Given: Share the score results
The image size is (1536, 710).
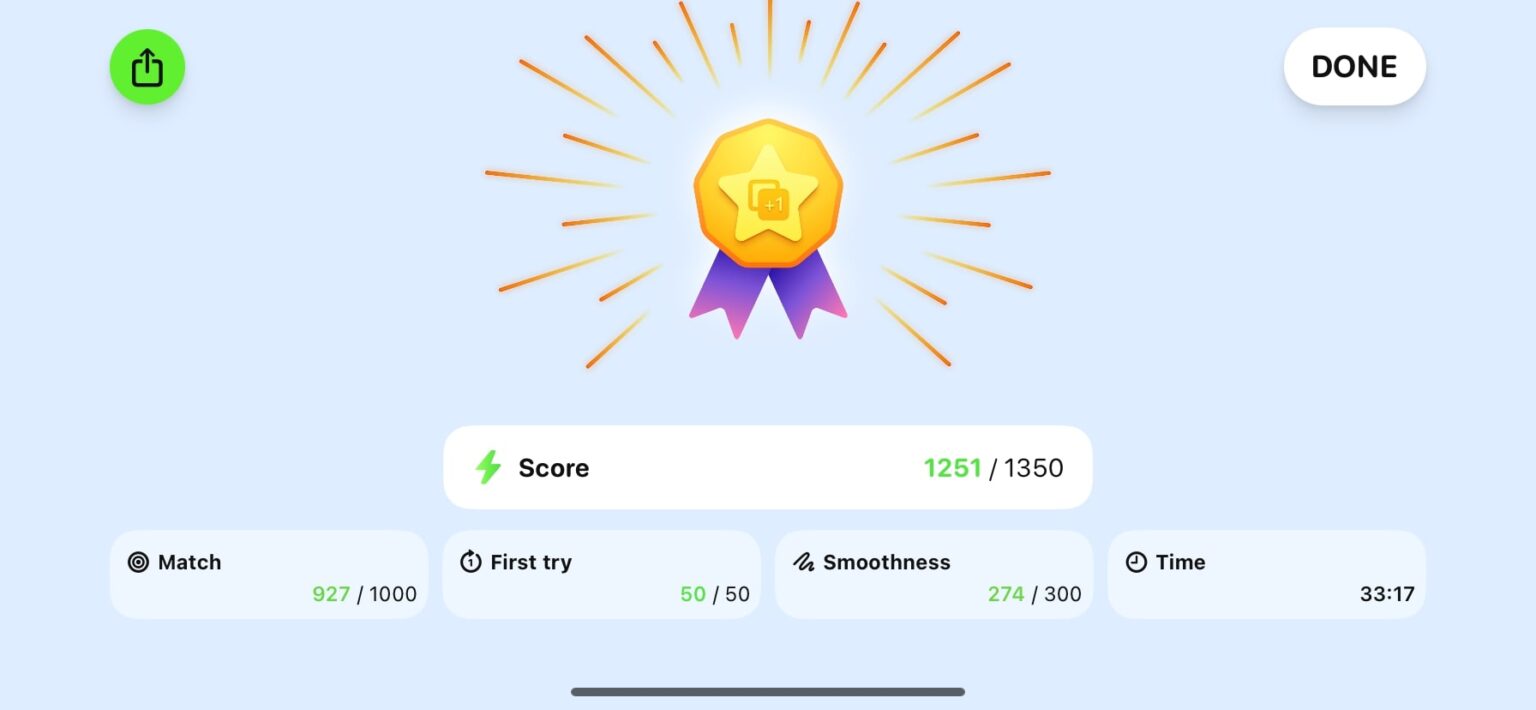Looking at the screenshot, I should click(x=147, y=67).
